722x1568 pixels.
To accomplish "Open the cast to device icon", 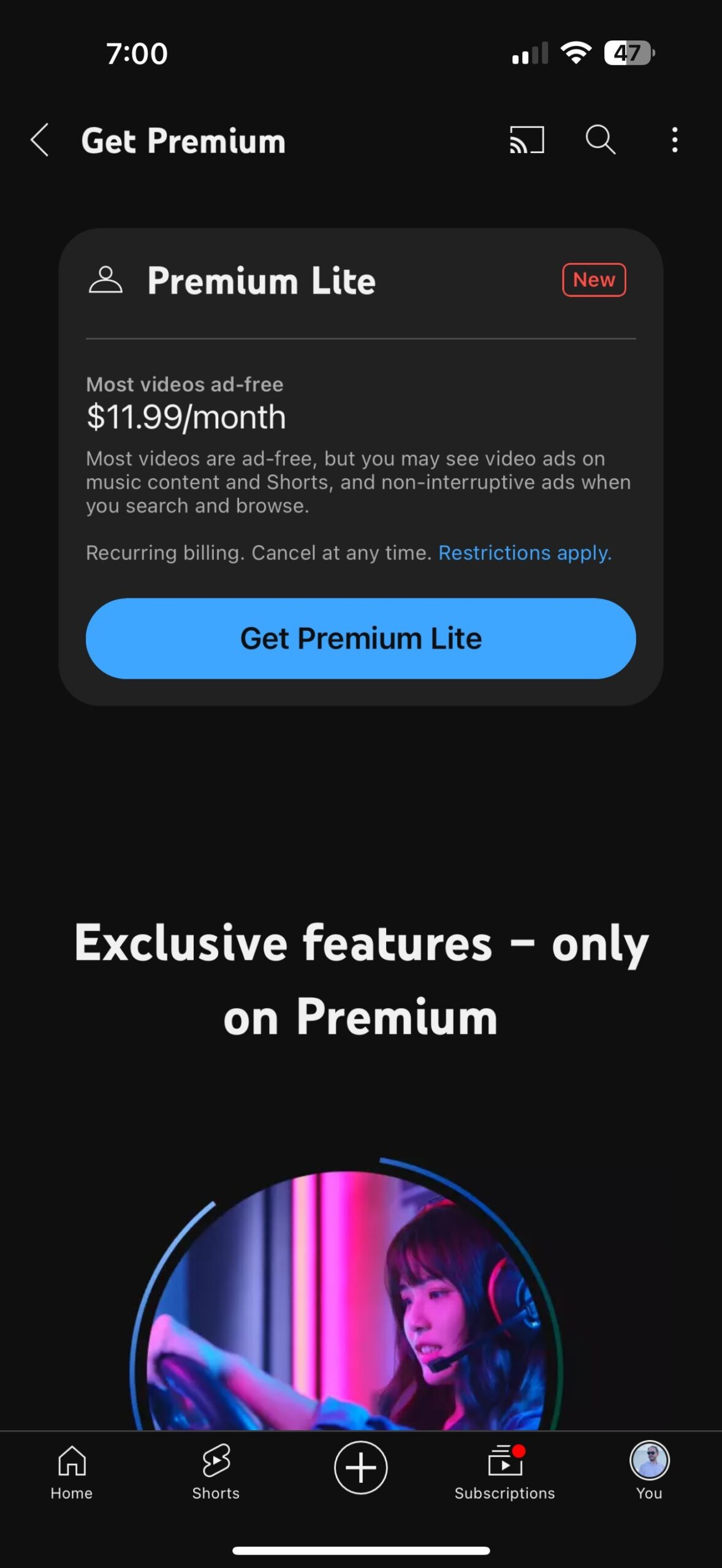I will (526, 140).
